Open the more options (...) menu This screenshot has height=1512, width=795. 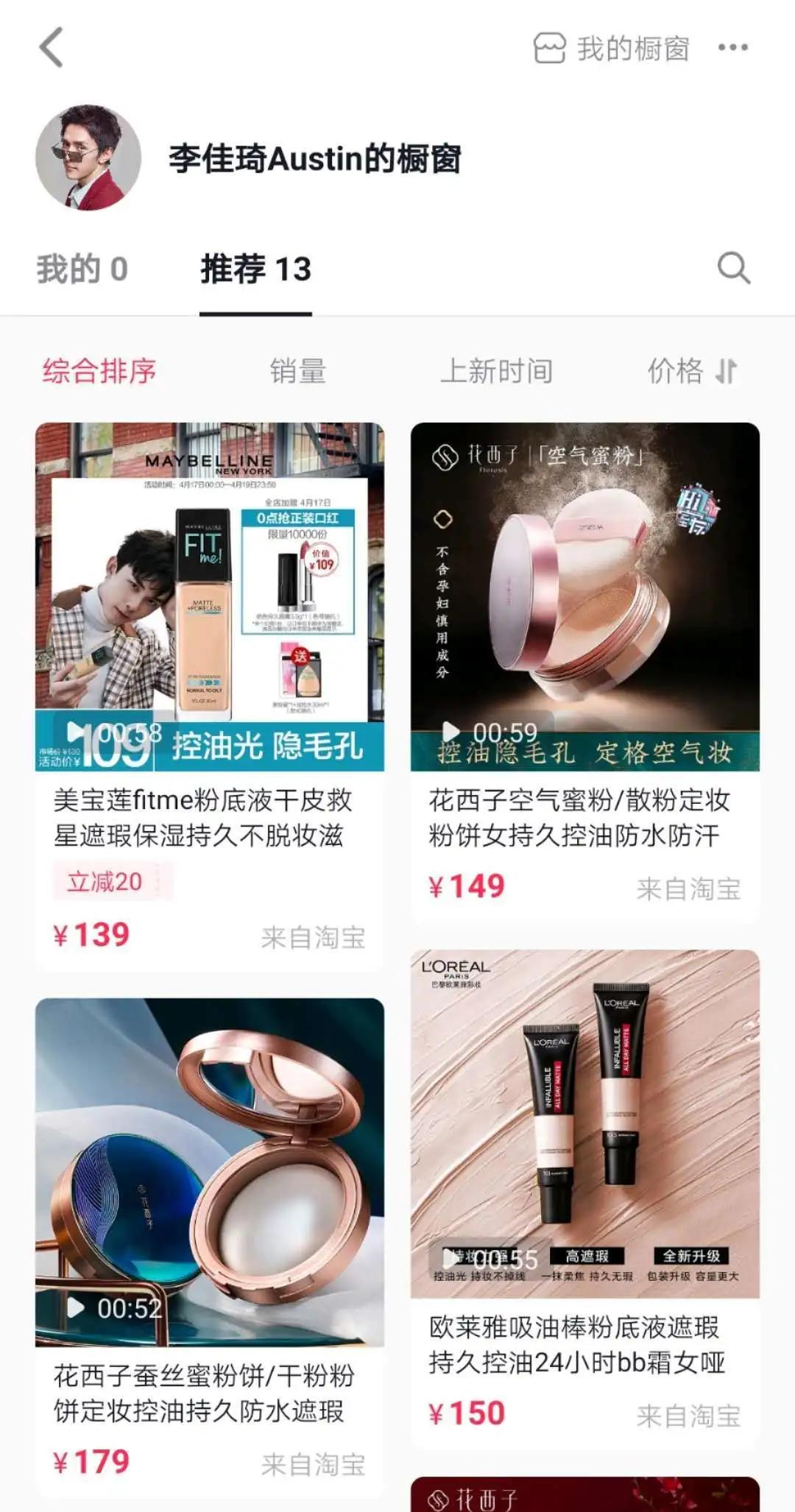733,46
